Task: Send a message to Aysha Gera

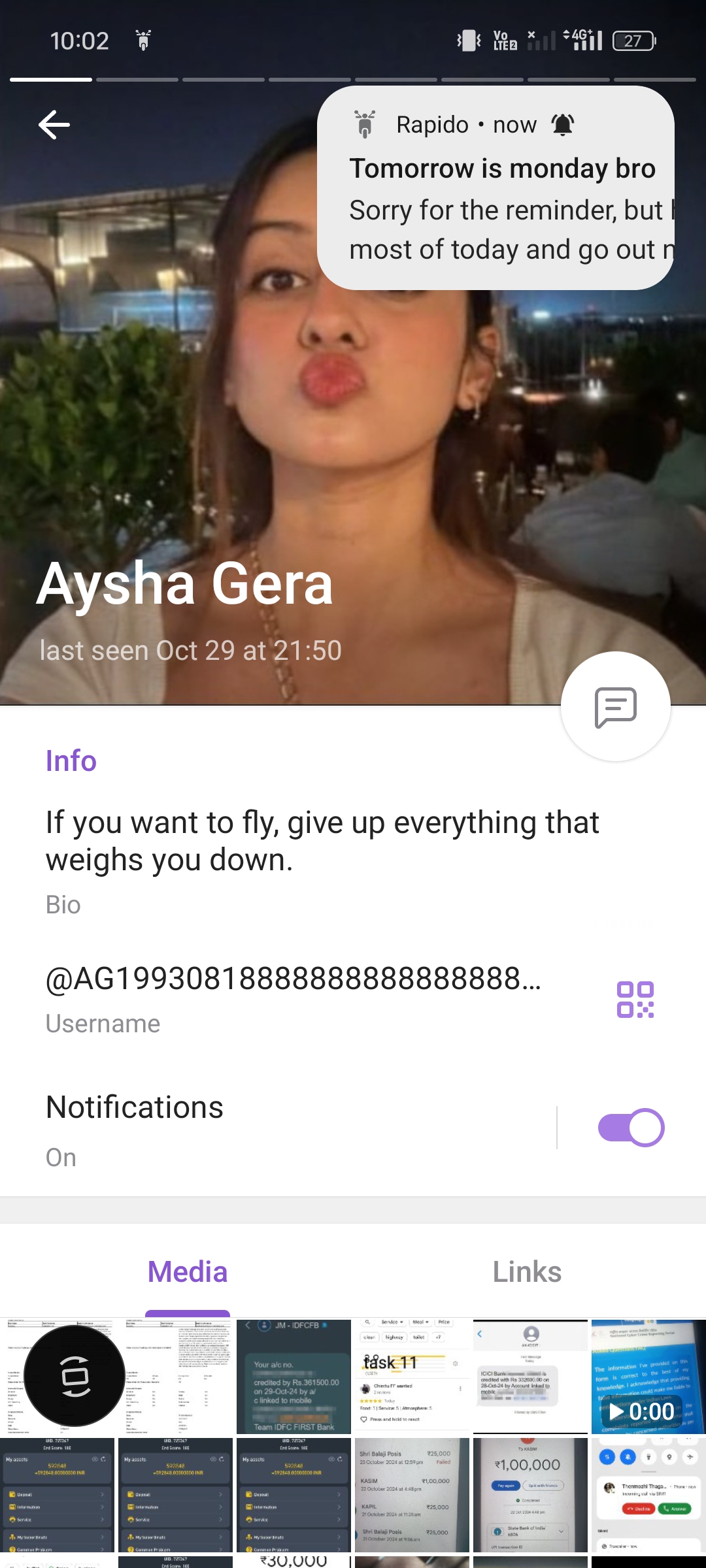Action: [615, 706]
